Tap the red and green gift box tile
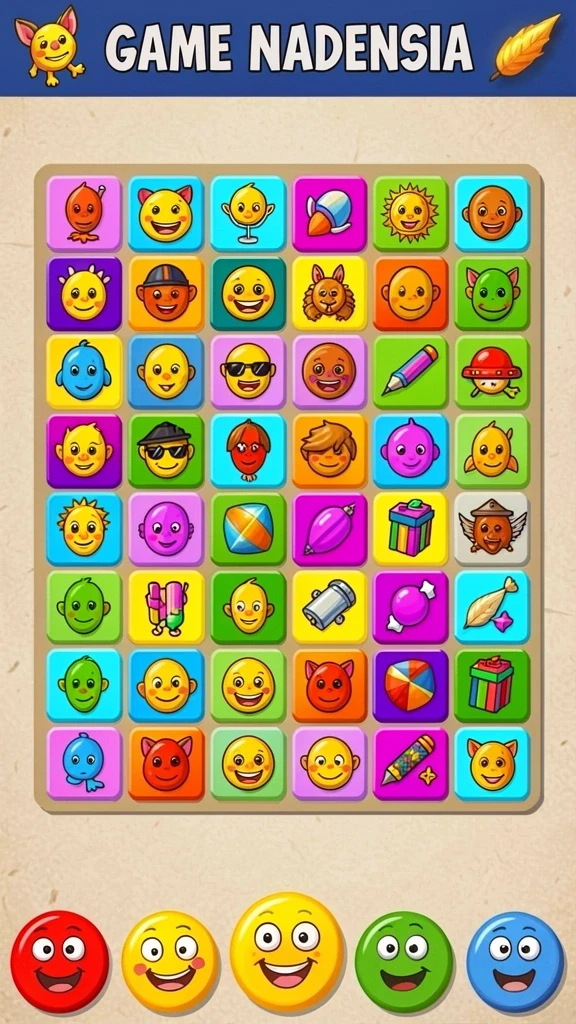Viewport: 576px width, 1024px height. pyautogui.click(x=492, y=684)
